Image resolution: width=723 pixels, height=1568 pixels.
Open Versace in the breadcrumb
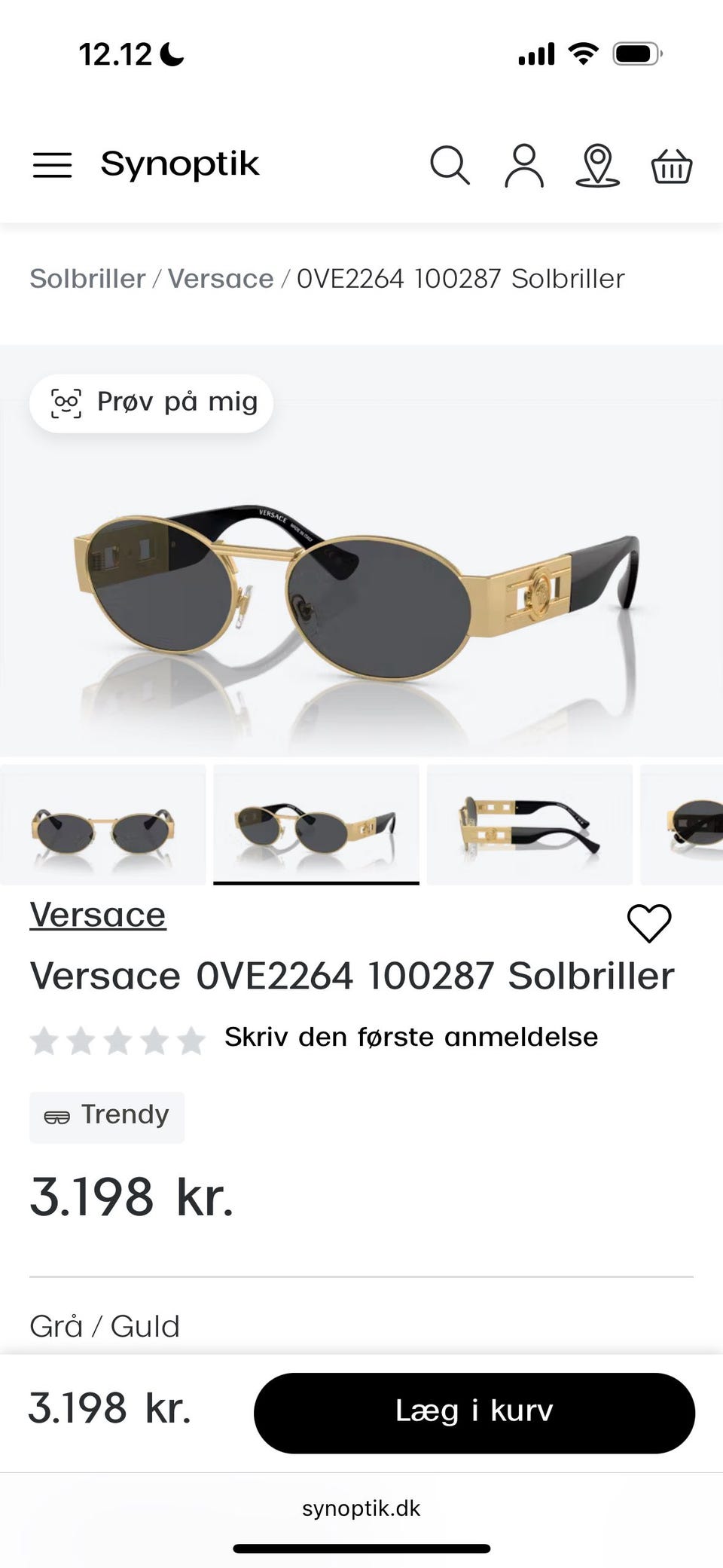point(220,278)
